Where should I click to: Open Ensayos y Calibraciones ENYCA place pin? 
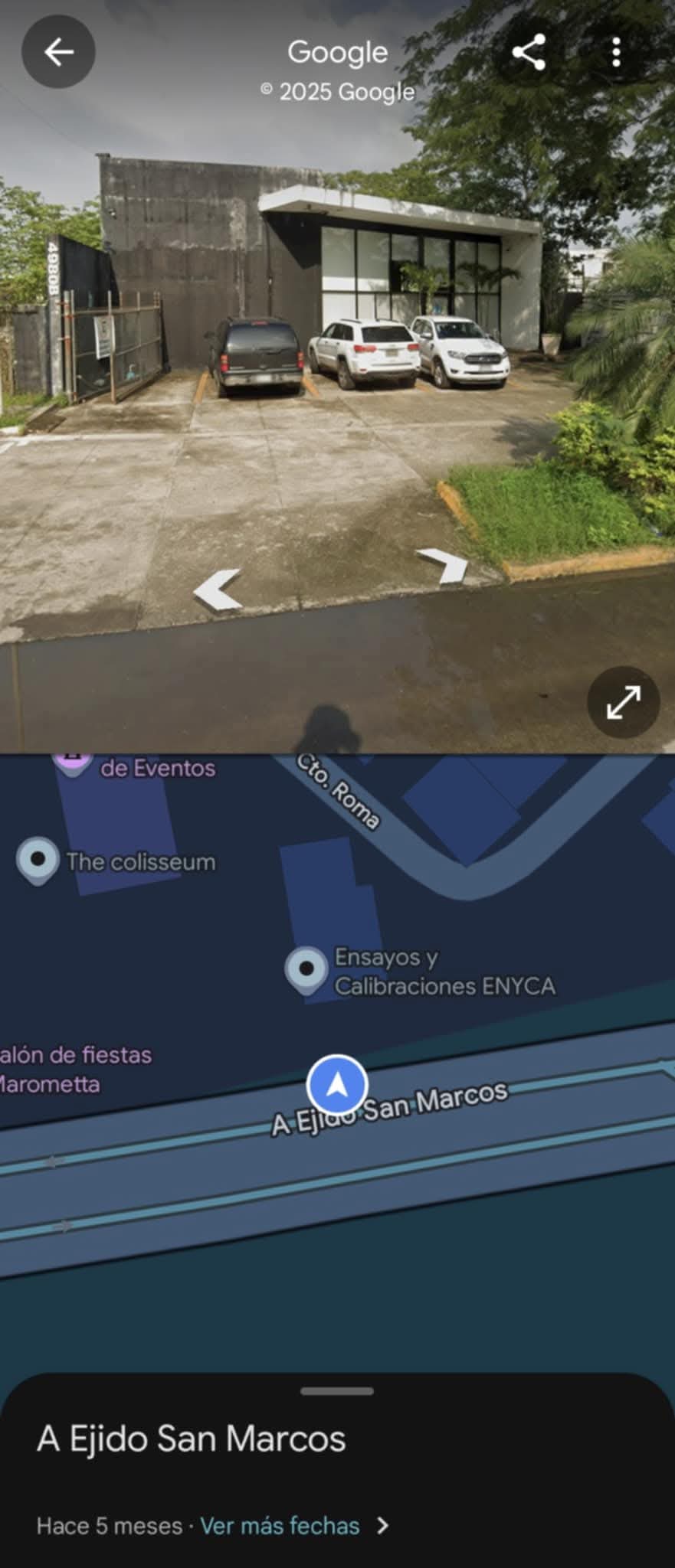[x=306, y=969]
